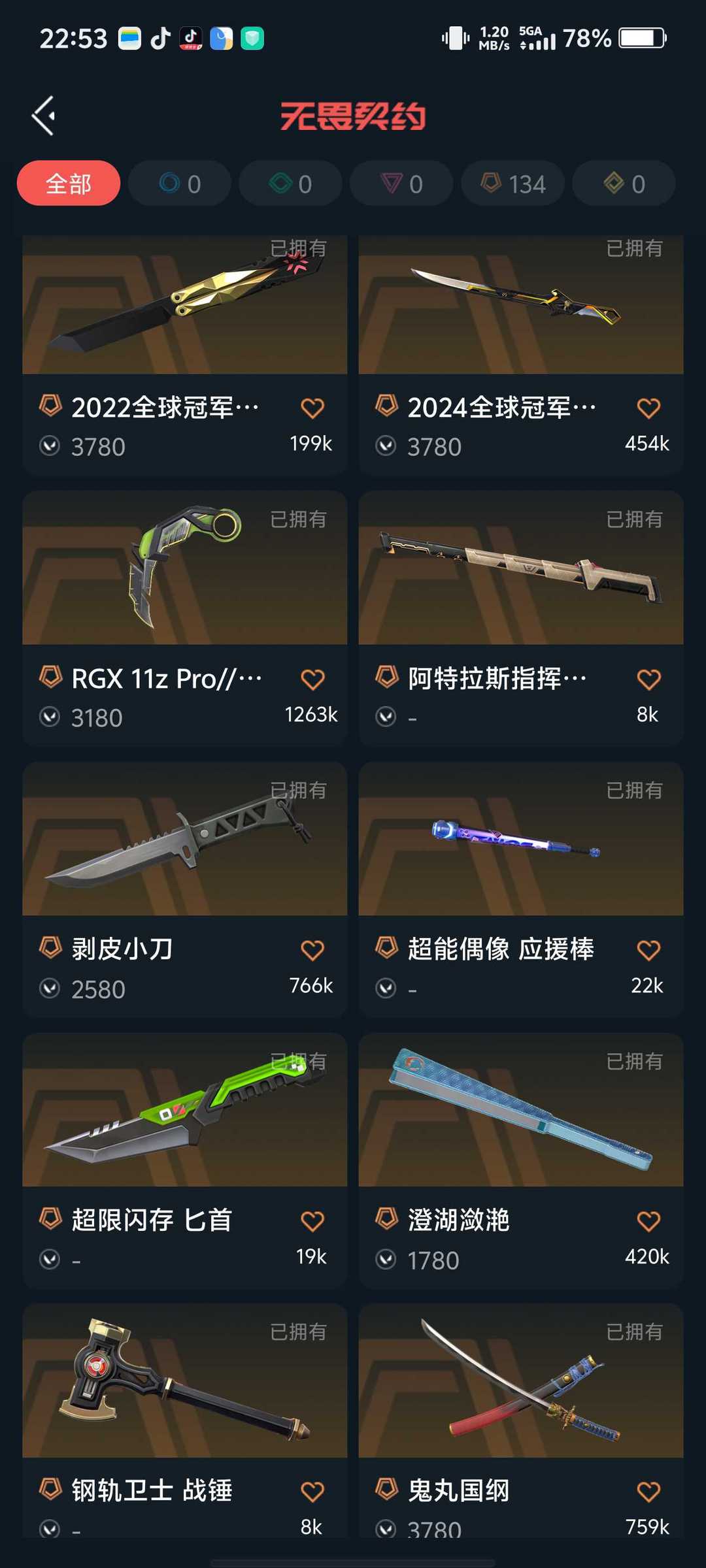Favorite the RGX 11z Pro skin
Screen dimensions: 706x1568
312,678
